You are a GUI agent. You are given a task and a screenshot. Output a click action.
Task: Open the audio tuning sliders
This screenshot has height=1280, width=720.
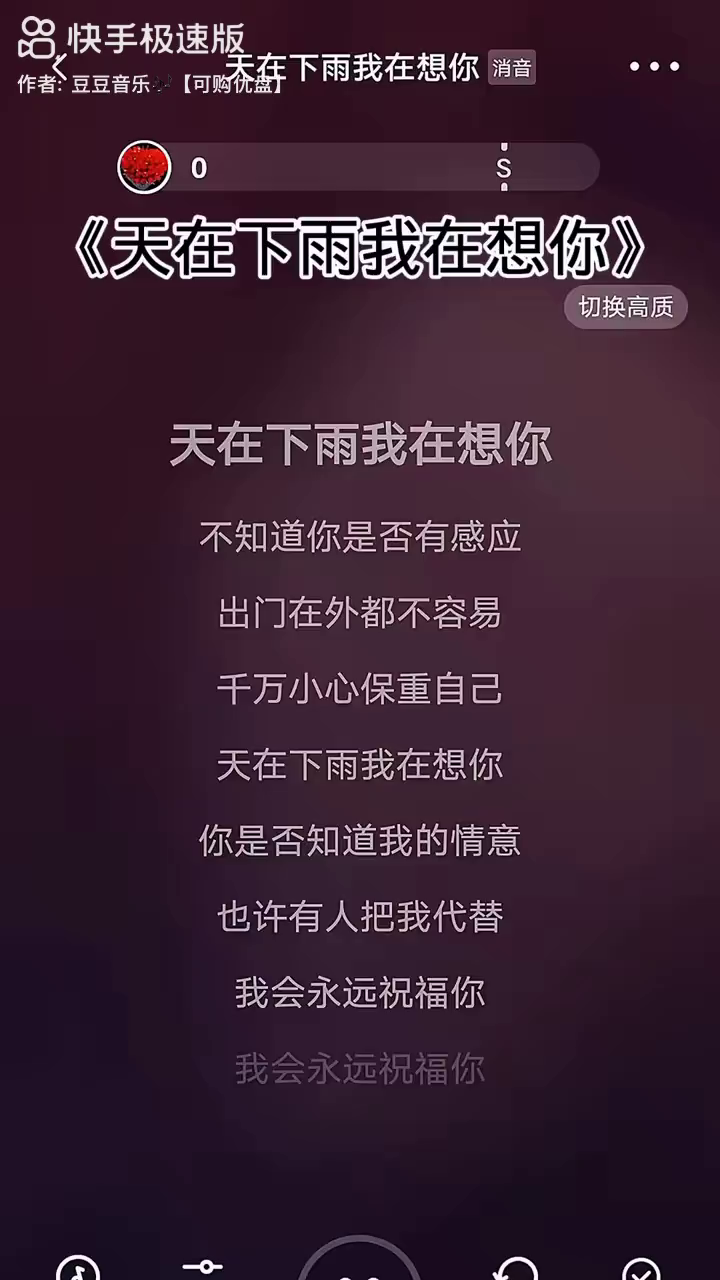(x=203, y=1267)
